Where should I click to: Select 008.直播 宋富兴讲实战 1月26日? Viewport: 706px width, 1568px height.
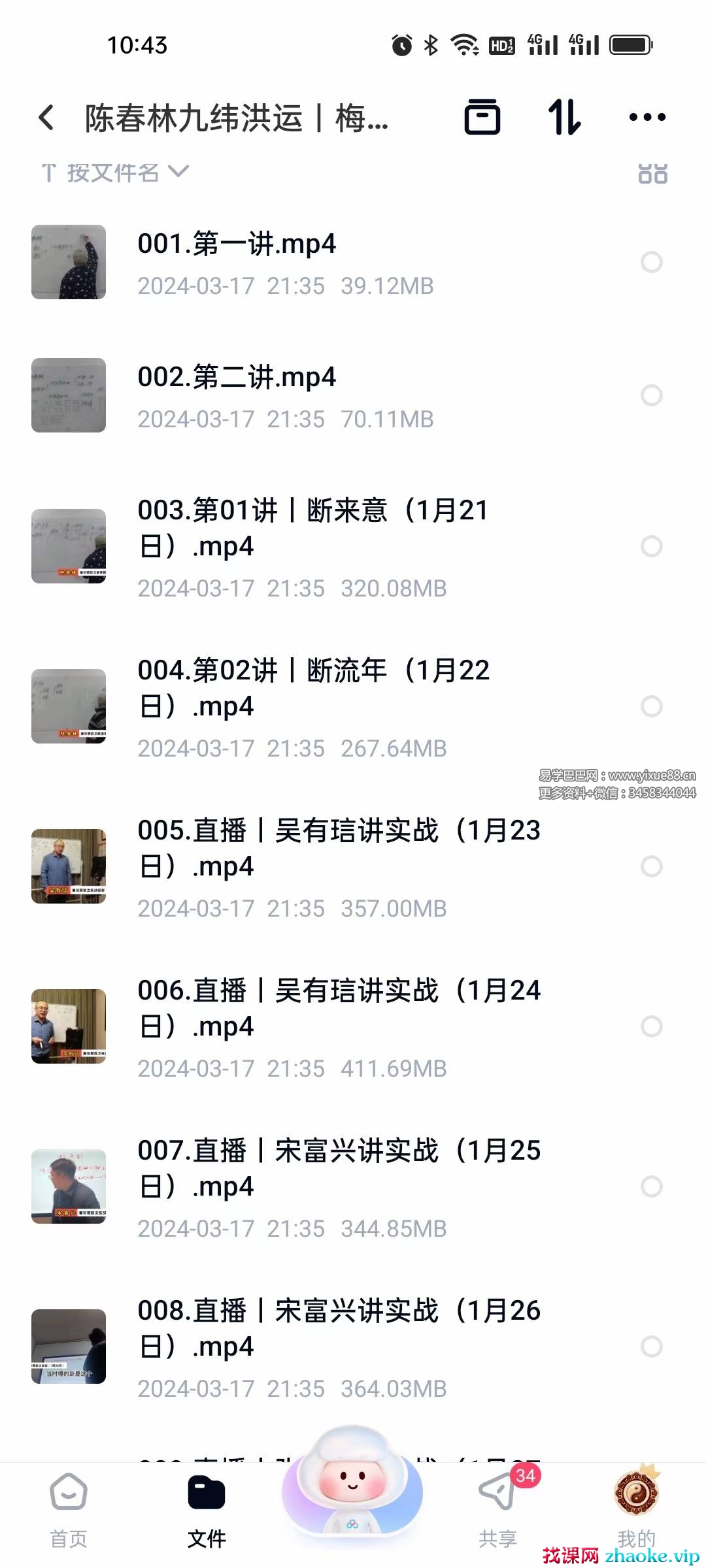(651, 1347)
